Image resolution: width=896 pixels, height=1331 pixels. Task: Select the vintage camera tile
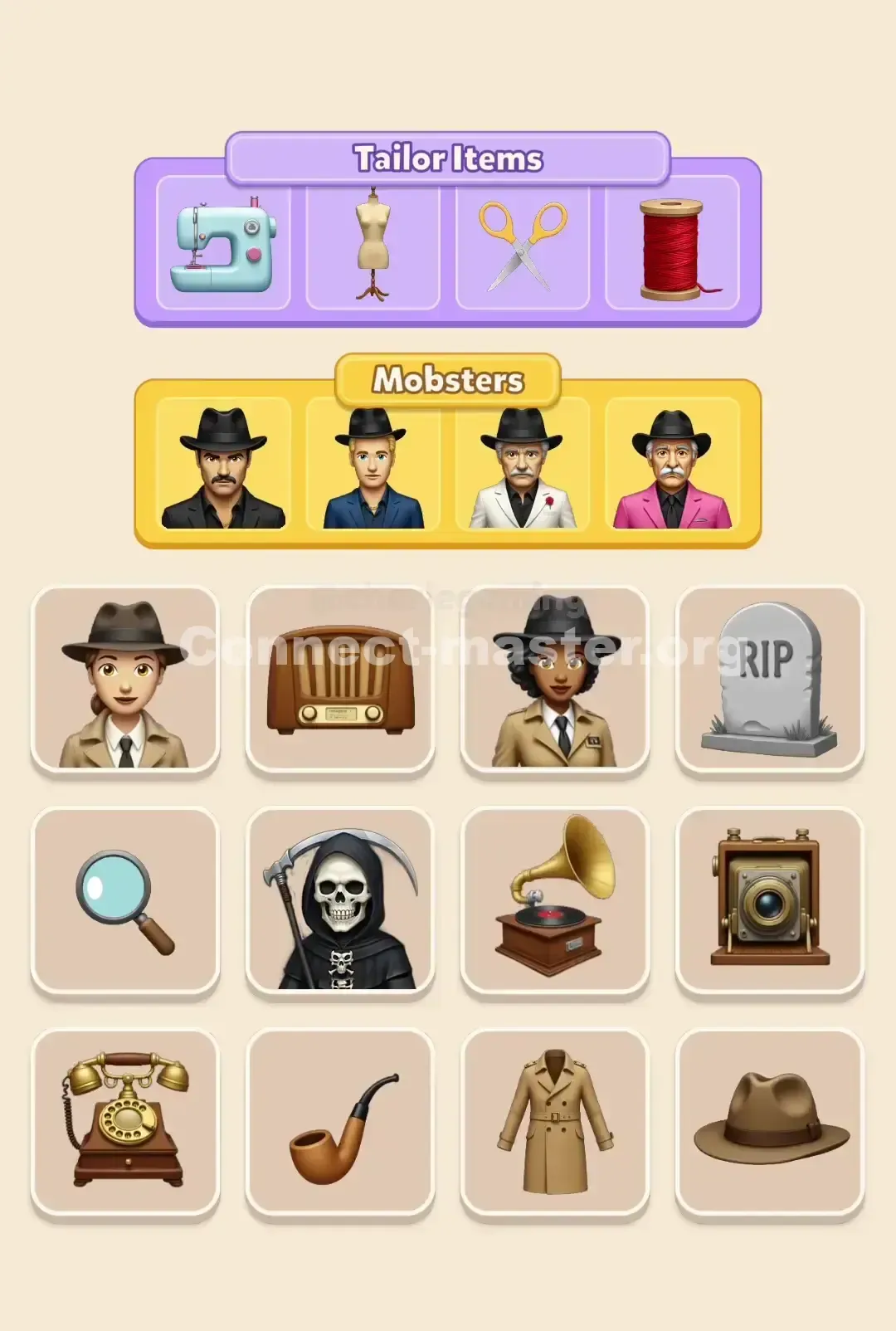770,901
